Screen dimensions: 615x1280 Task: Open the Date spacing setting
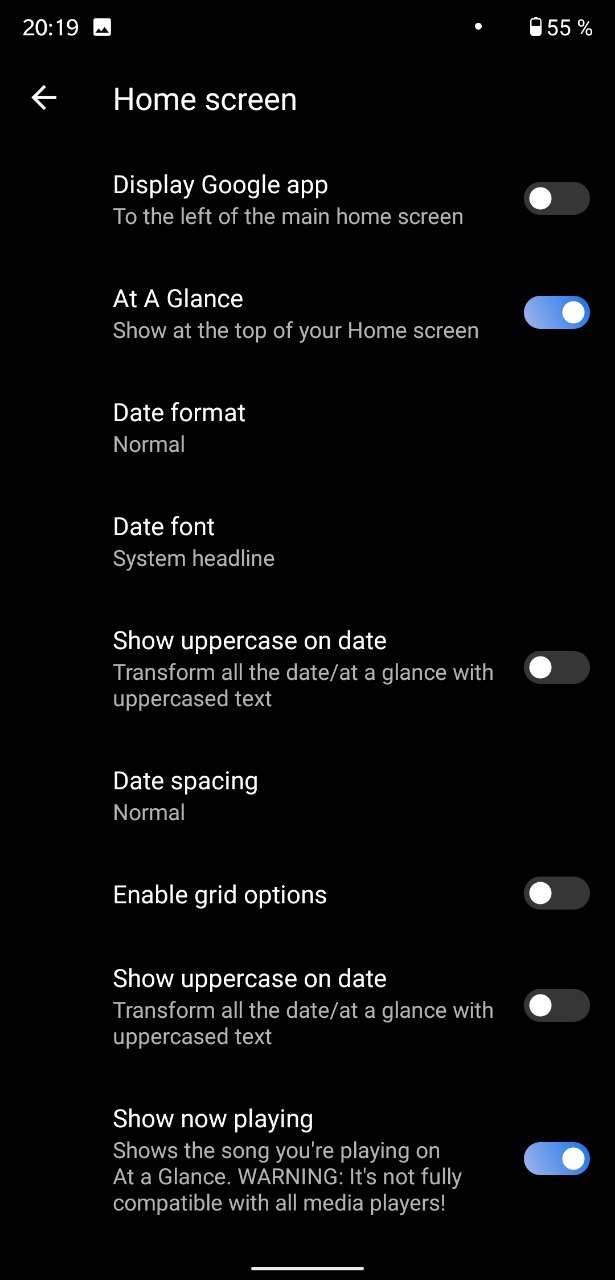(x=307, y=796)
